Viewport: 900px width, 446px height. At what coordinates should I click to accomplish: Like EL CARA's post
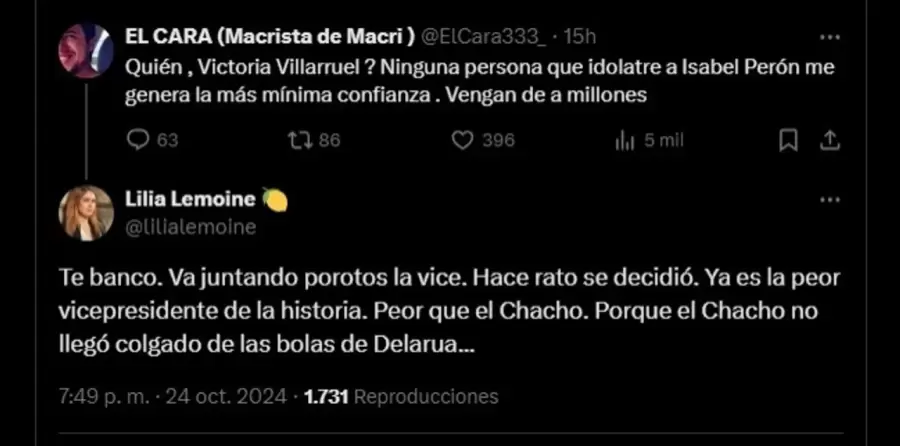click(462, 141)
